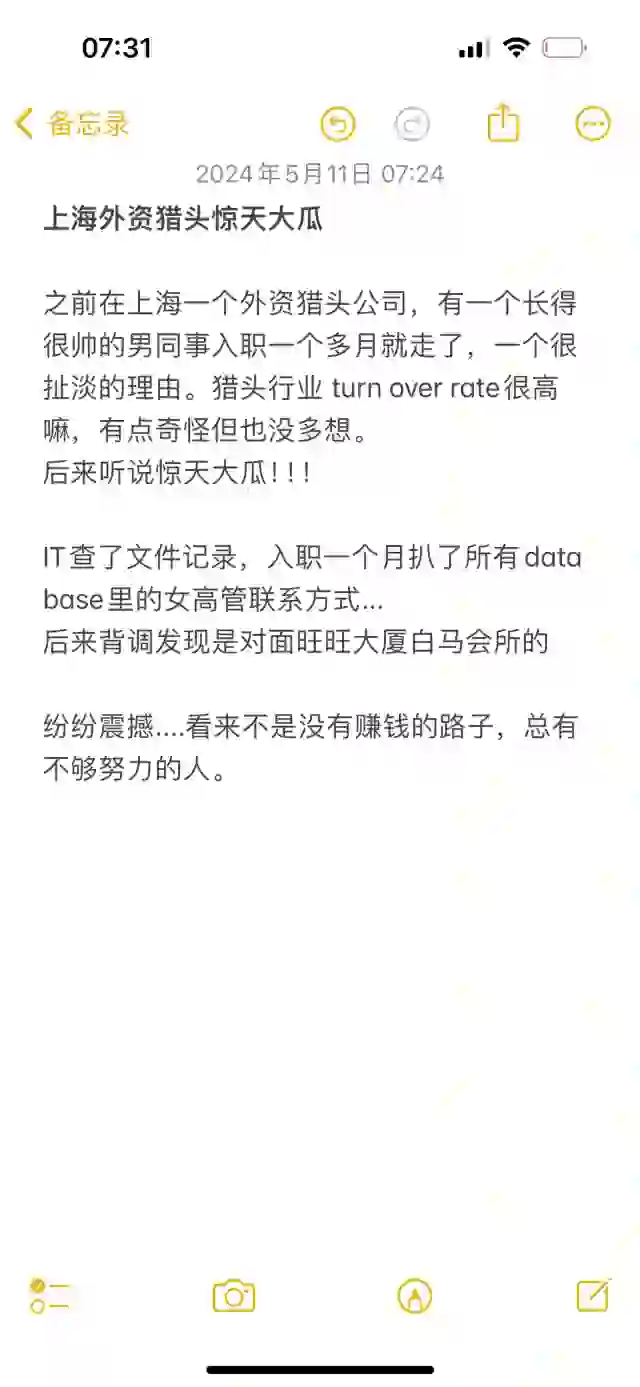Open the more options menu
640x1387 pixels.
point(593,124)
